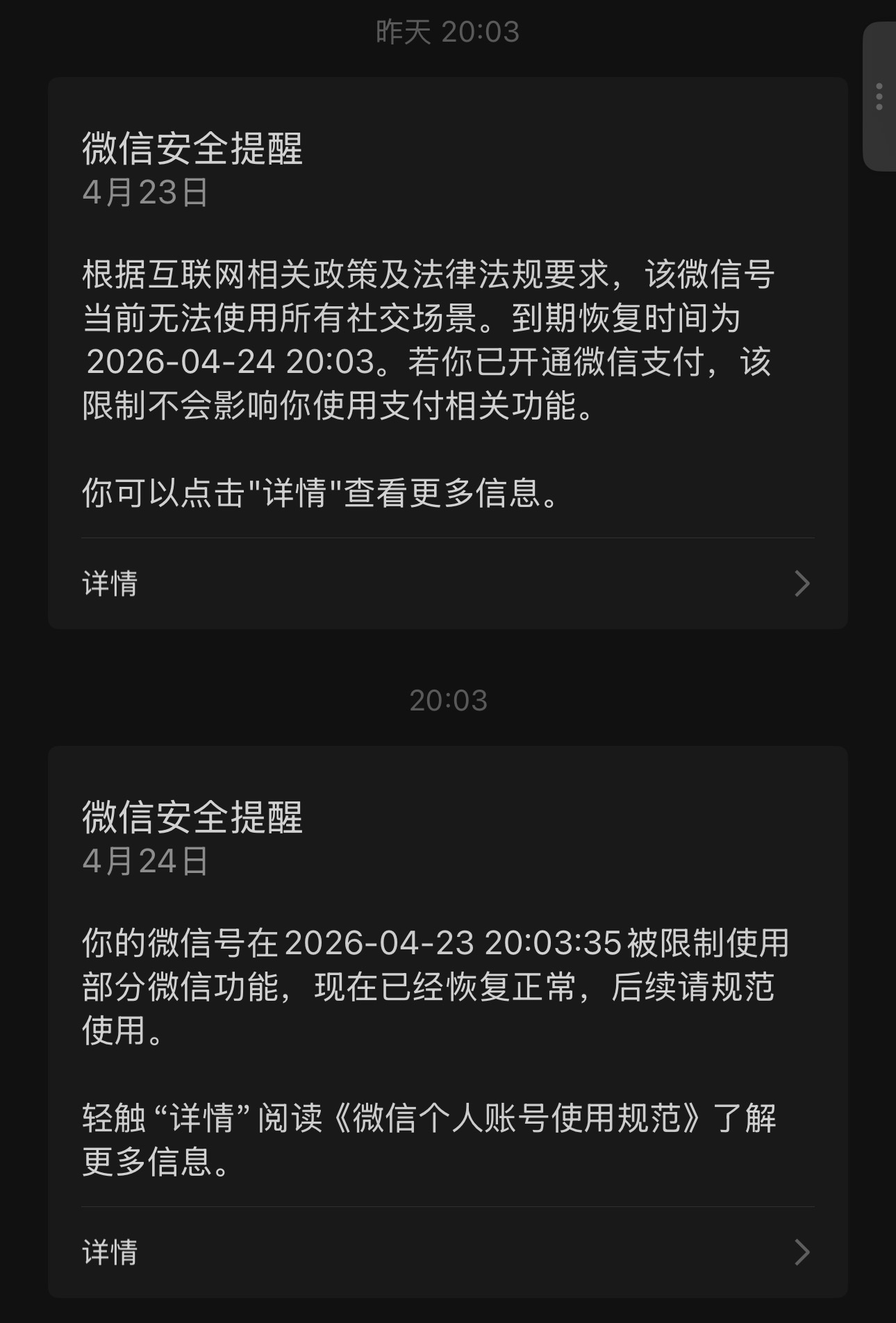This screenshot has height=1323, width=896.
Task: Open 详情 of the 4月23日 security notice
Action: tap(447, 583)
